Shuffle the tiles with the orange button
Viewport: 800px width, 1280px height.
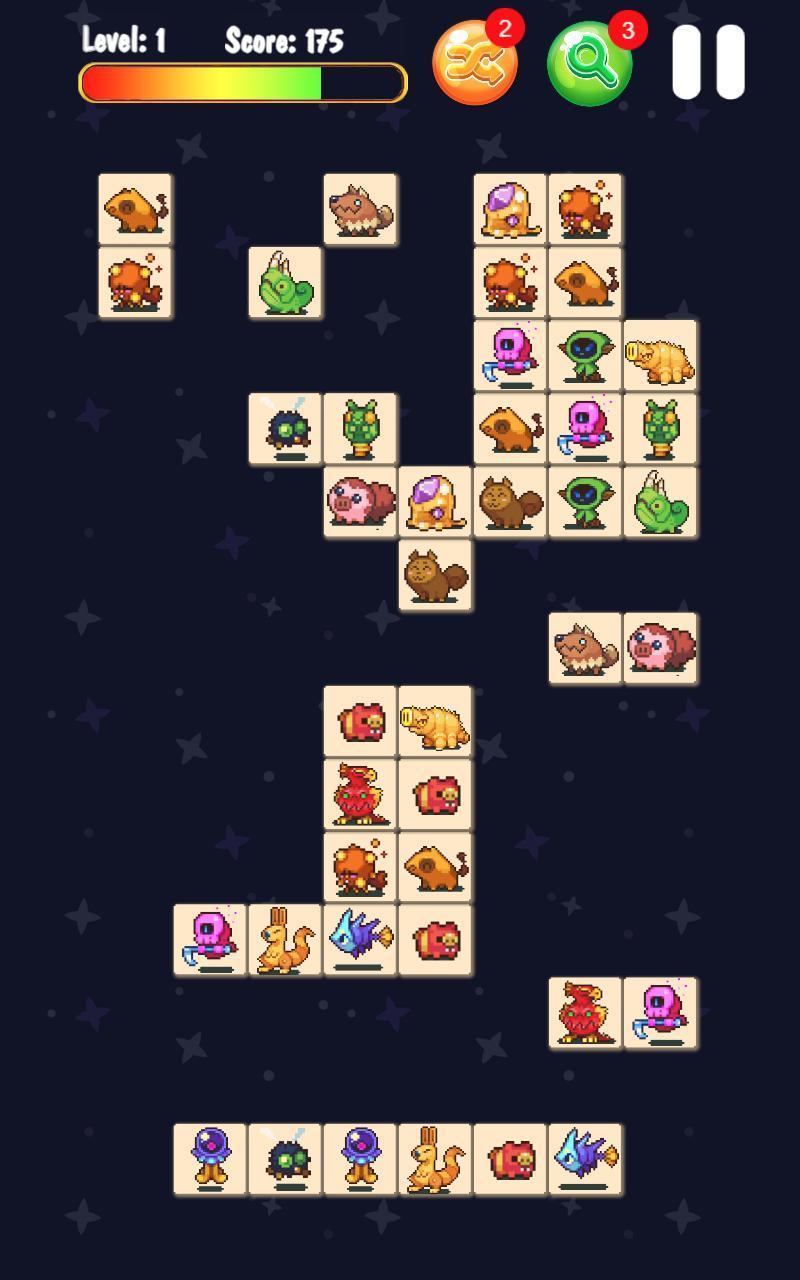coord(475,62)
